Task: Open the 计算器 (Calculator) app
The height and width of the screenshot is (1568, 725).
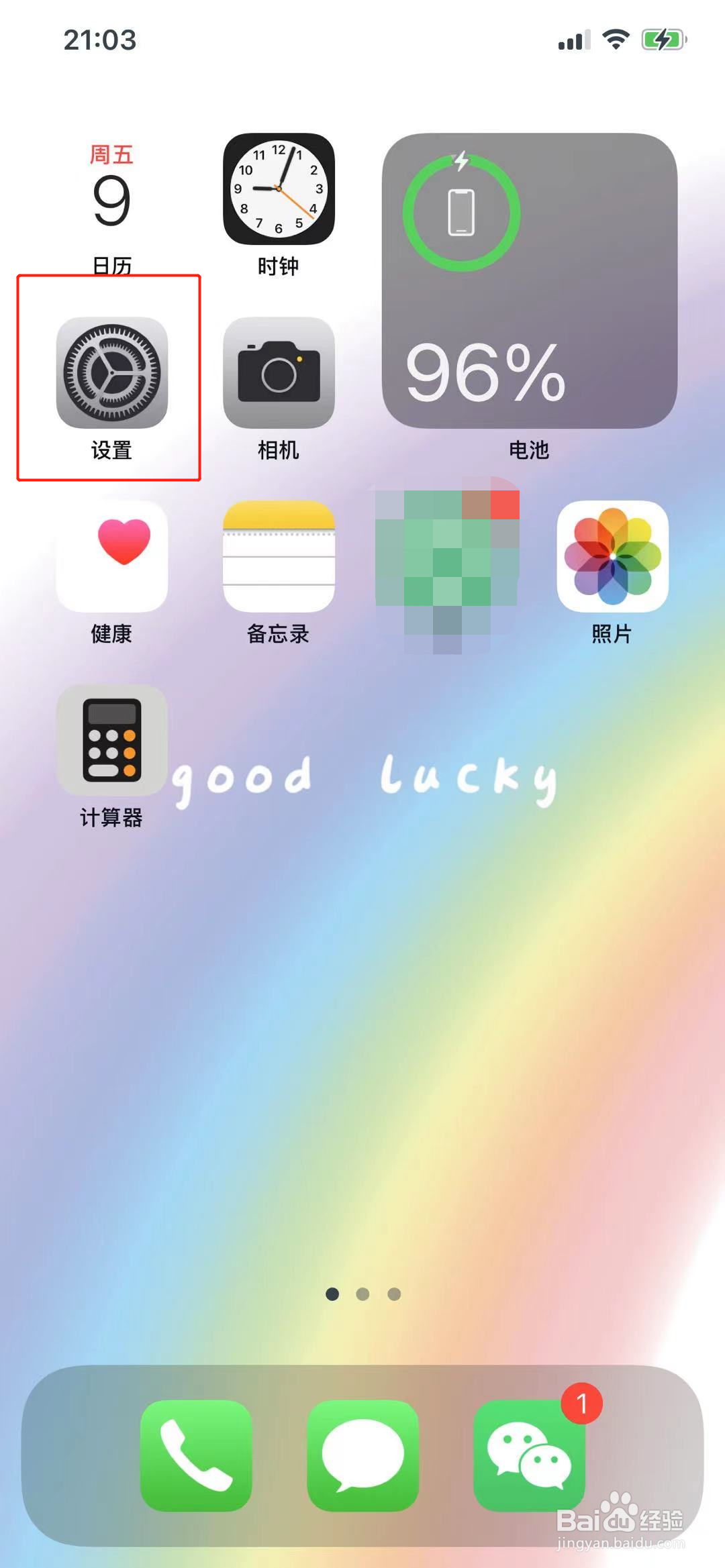Action: (x=111, y=741)
